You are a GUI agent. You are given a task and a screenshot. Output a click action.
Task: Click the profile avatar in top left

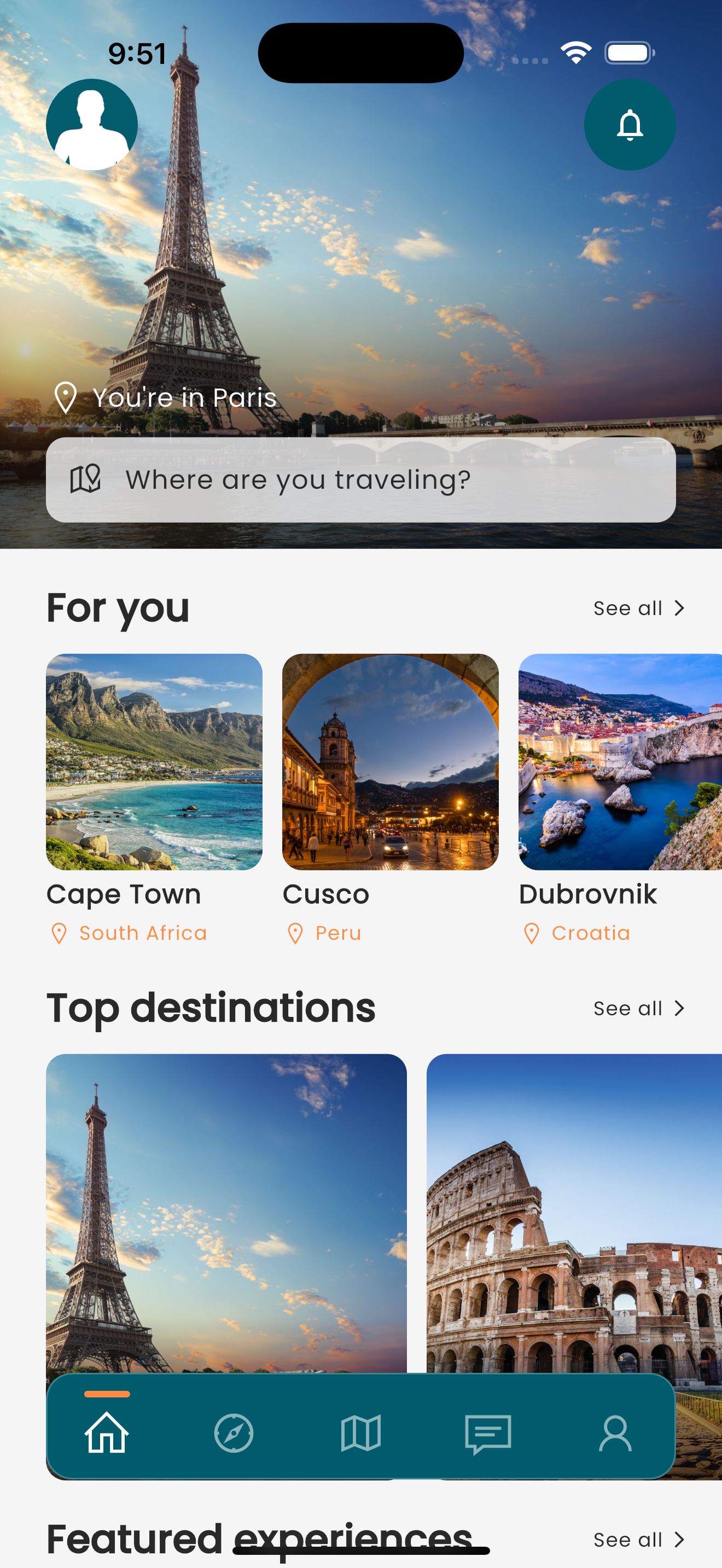click(92, 124)
